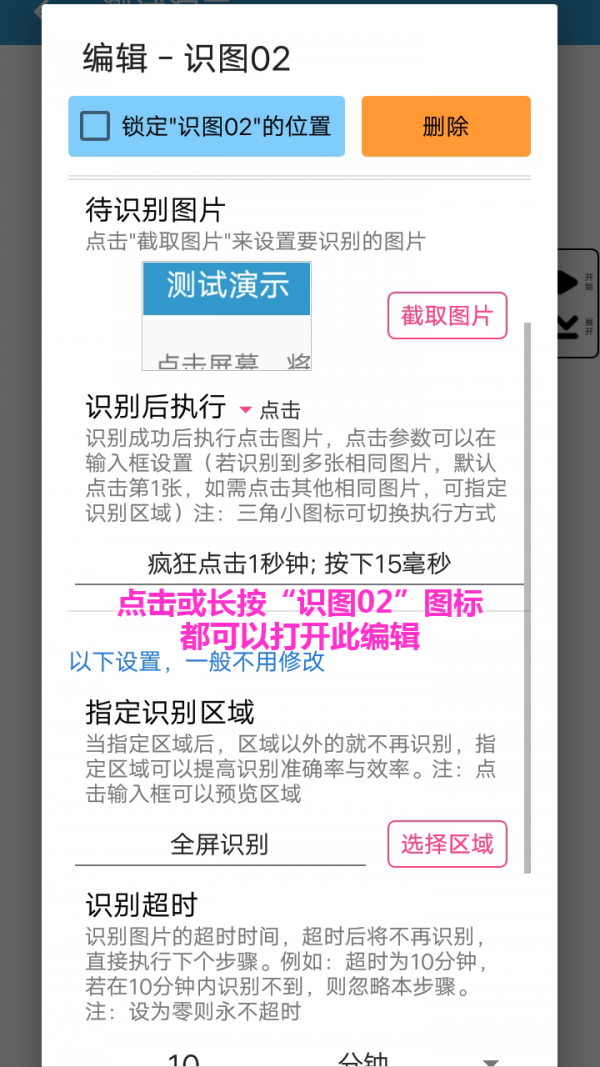Edit the timeout value field showing 10
This screenshot has height=1067, width=600.
pos(184,1058)
